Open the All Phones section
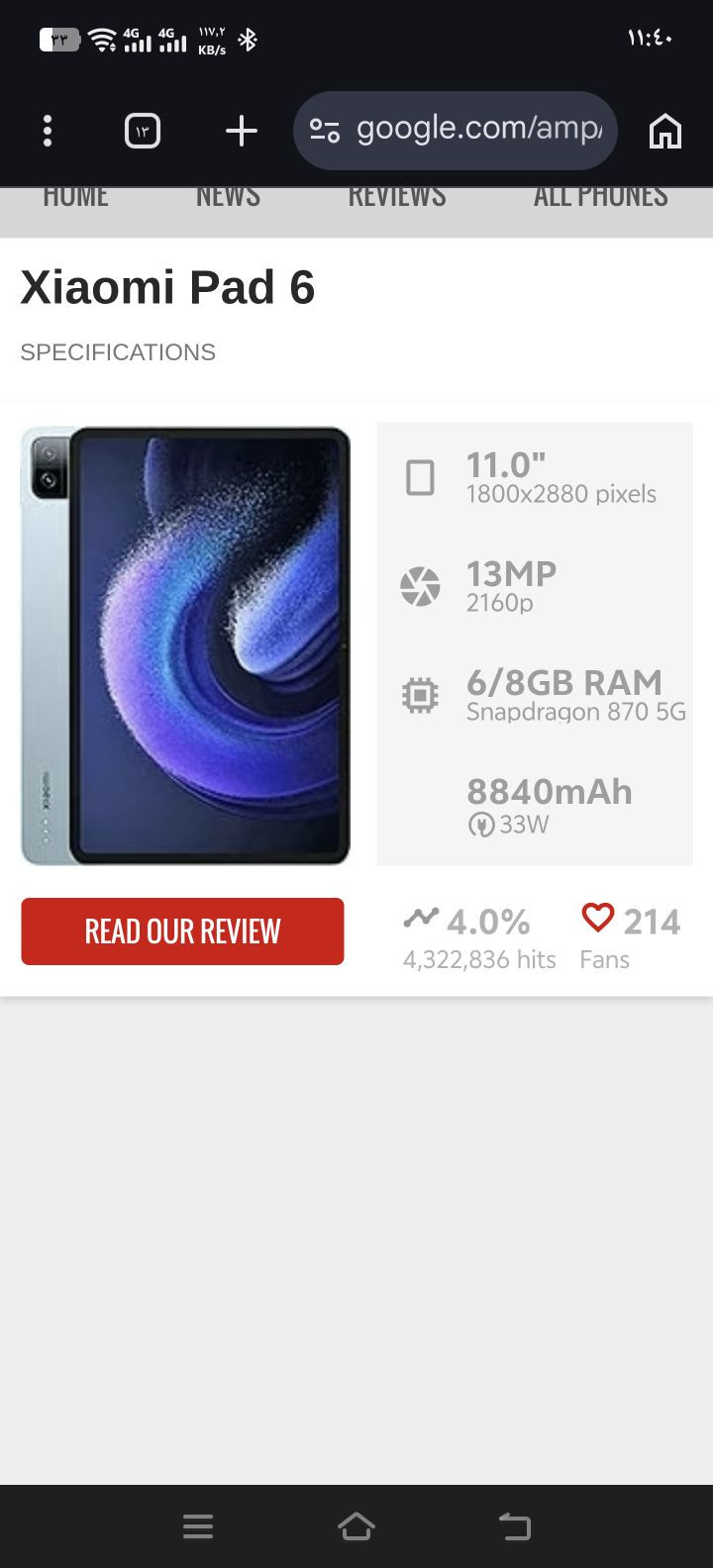 [x=600, y=198]
